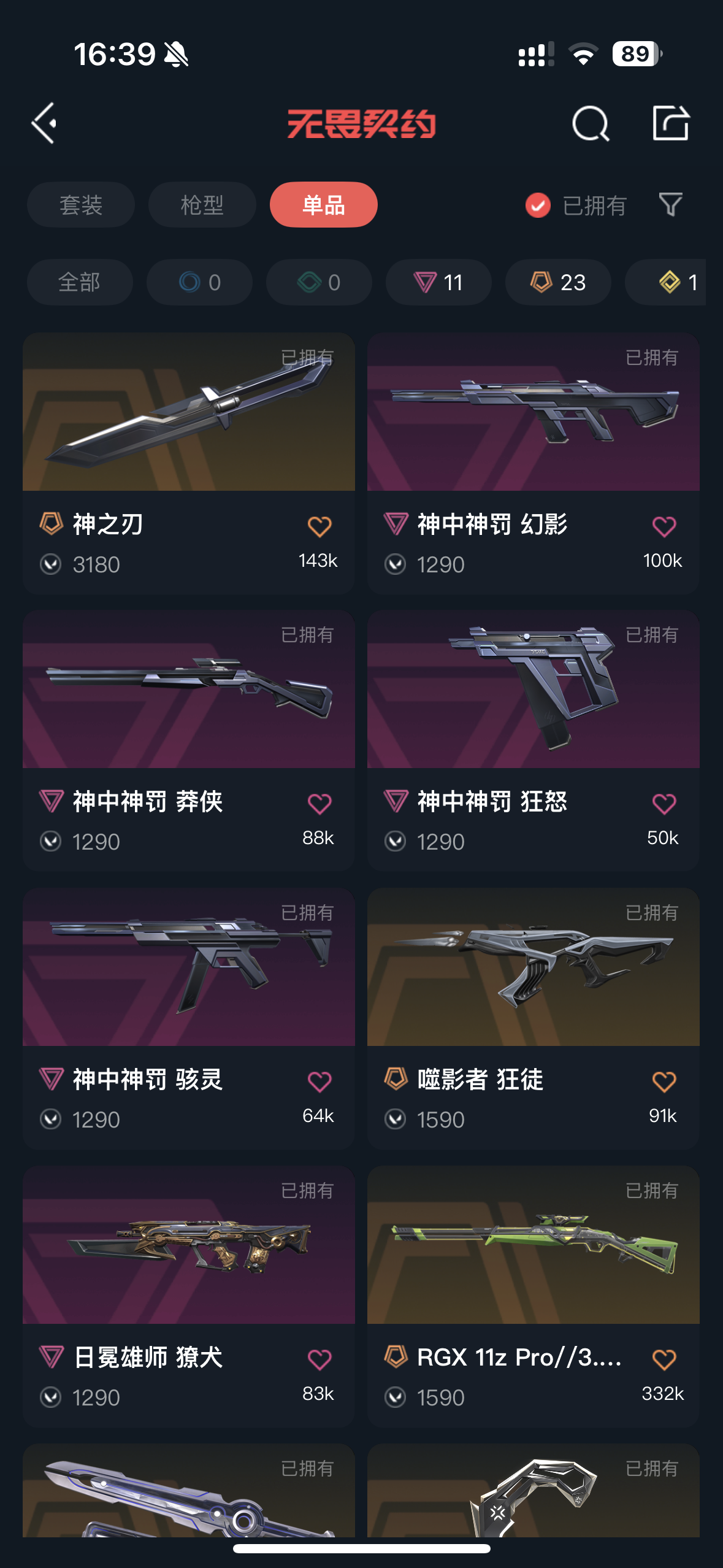This screenshot has height=1568, width=723.
Task: Uncheck the 已拥有 filter checkbox
Action: 538,206
